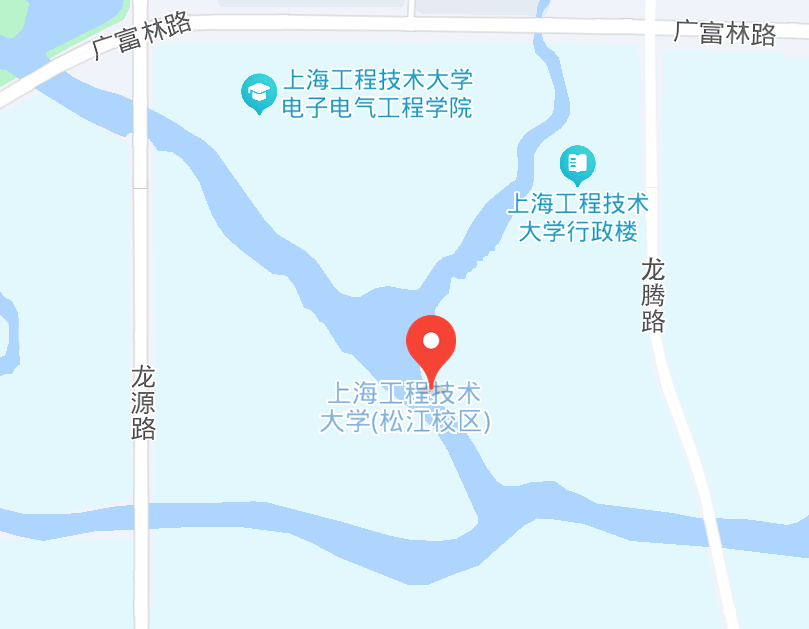Select the 上海工程技术大学行政楼 POI marker
The height and width of the screenshot is (629, 809).
point(577,163)
